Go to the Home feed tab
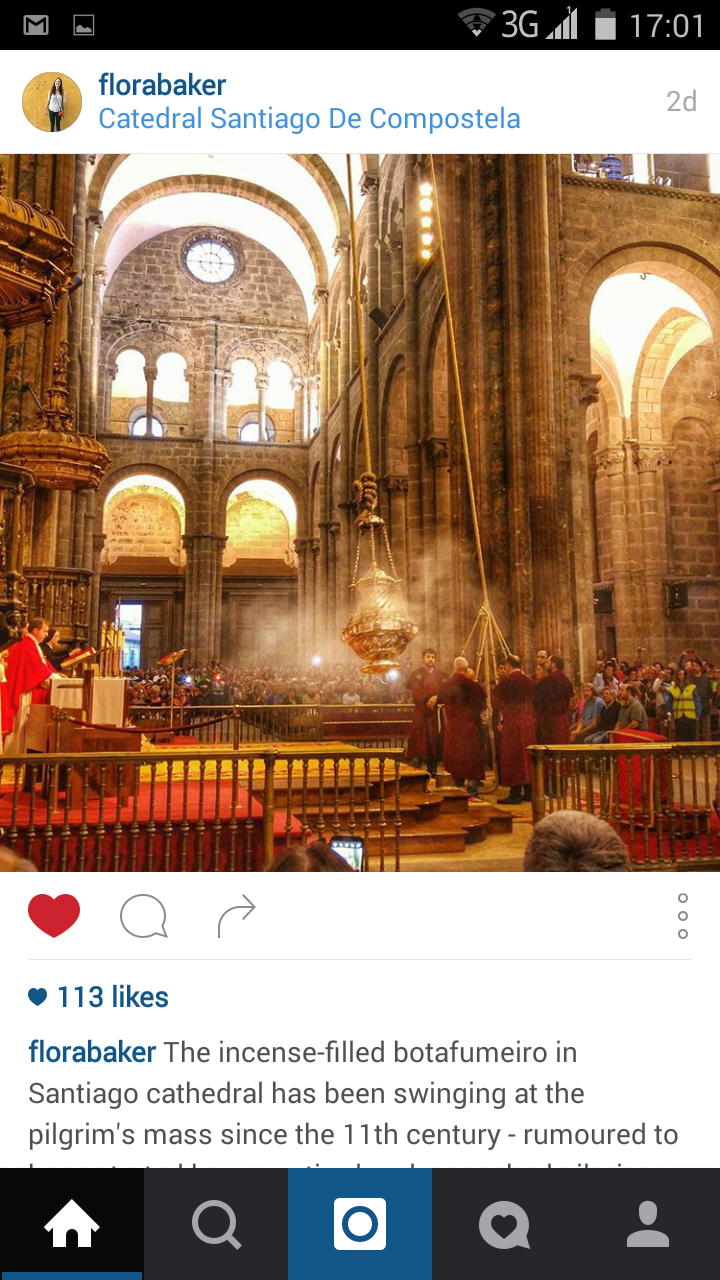Screen dimensions: 720x1280 coord(72,1224)
